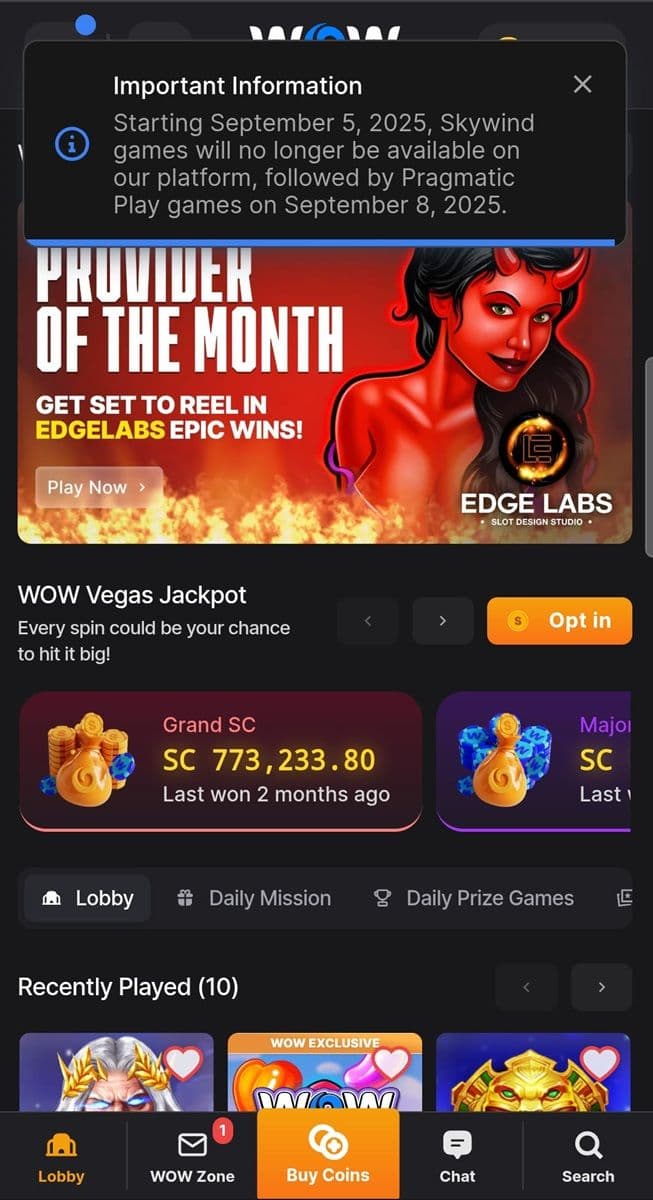Go to next Recently Played games
The height and width of the screenshot is (1200, 653).
[601, 987]
